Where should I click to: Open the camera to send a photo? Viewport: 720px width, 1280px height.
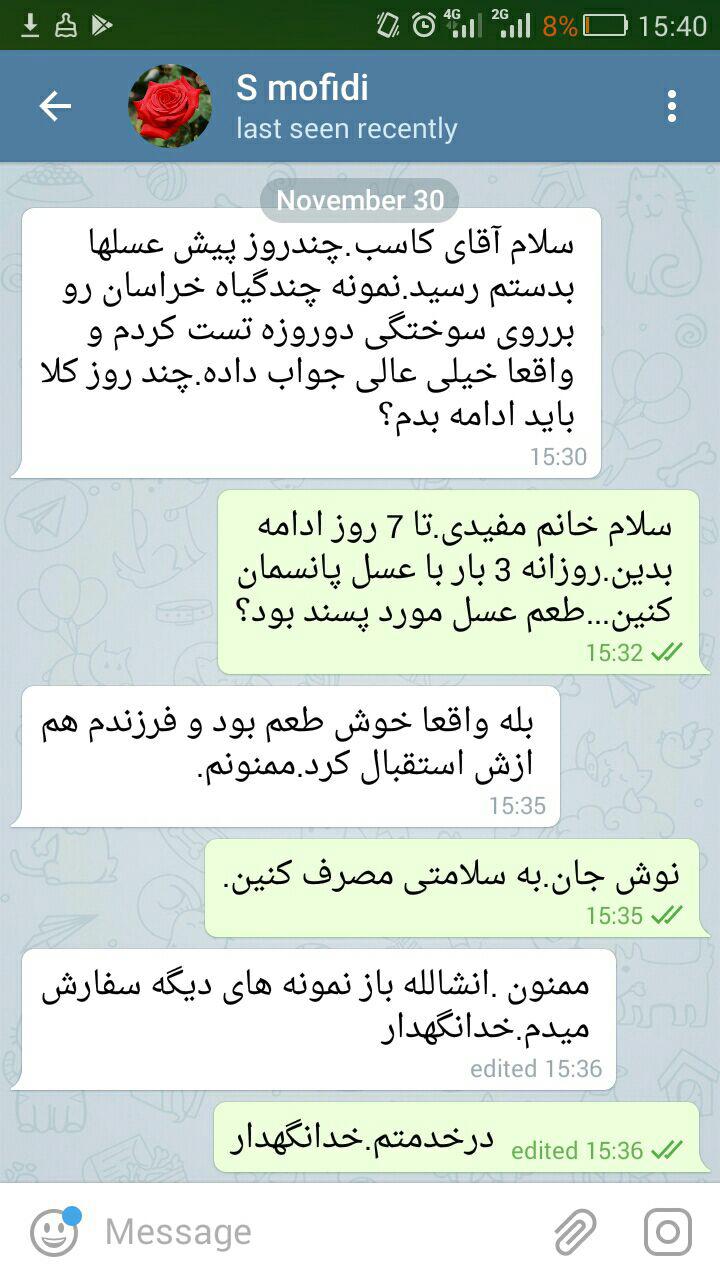click(x=667, y=1231)
